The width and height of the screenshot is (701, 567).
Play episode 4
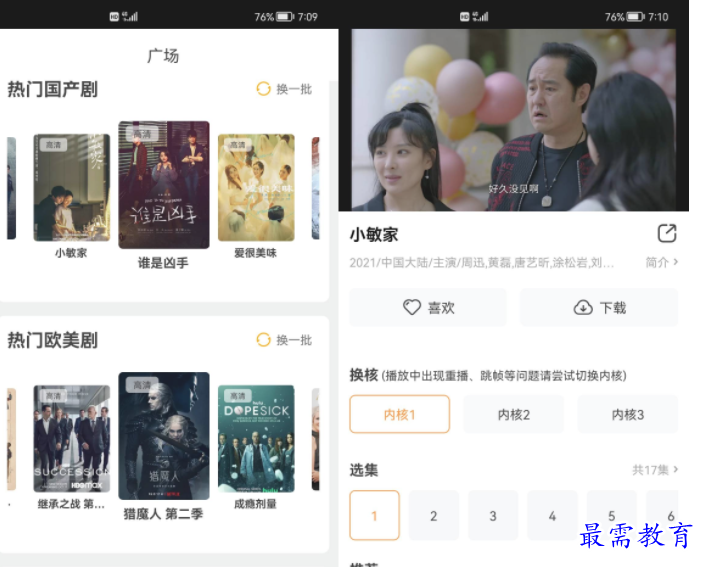pyautogui.click(x=552, y=516)
